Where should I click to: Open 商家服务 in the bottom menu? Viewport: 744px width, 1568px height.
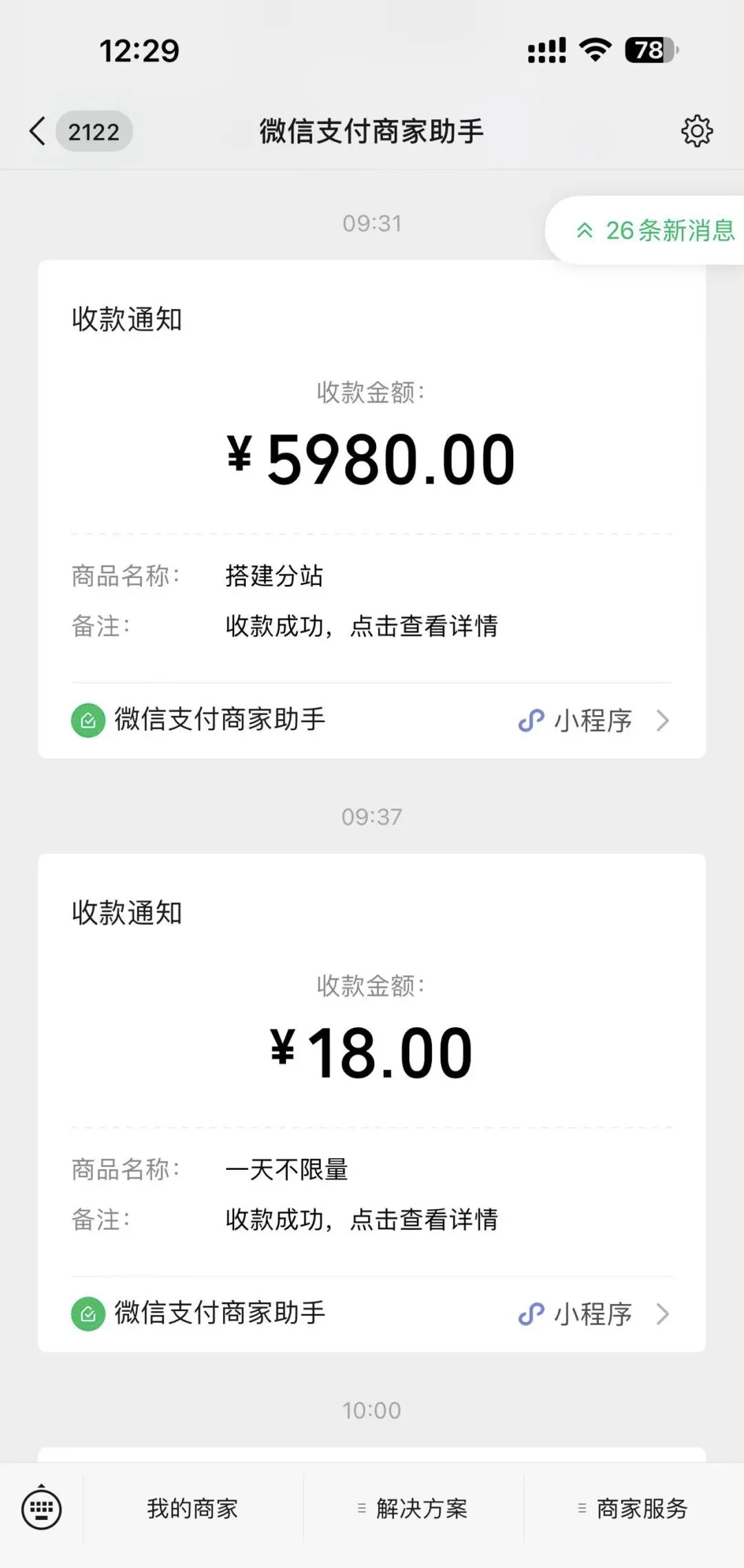click(639, 1509)
